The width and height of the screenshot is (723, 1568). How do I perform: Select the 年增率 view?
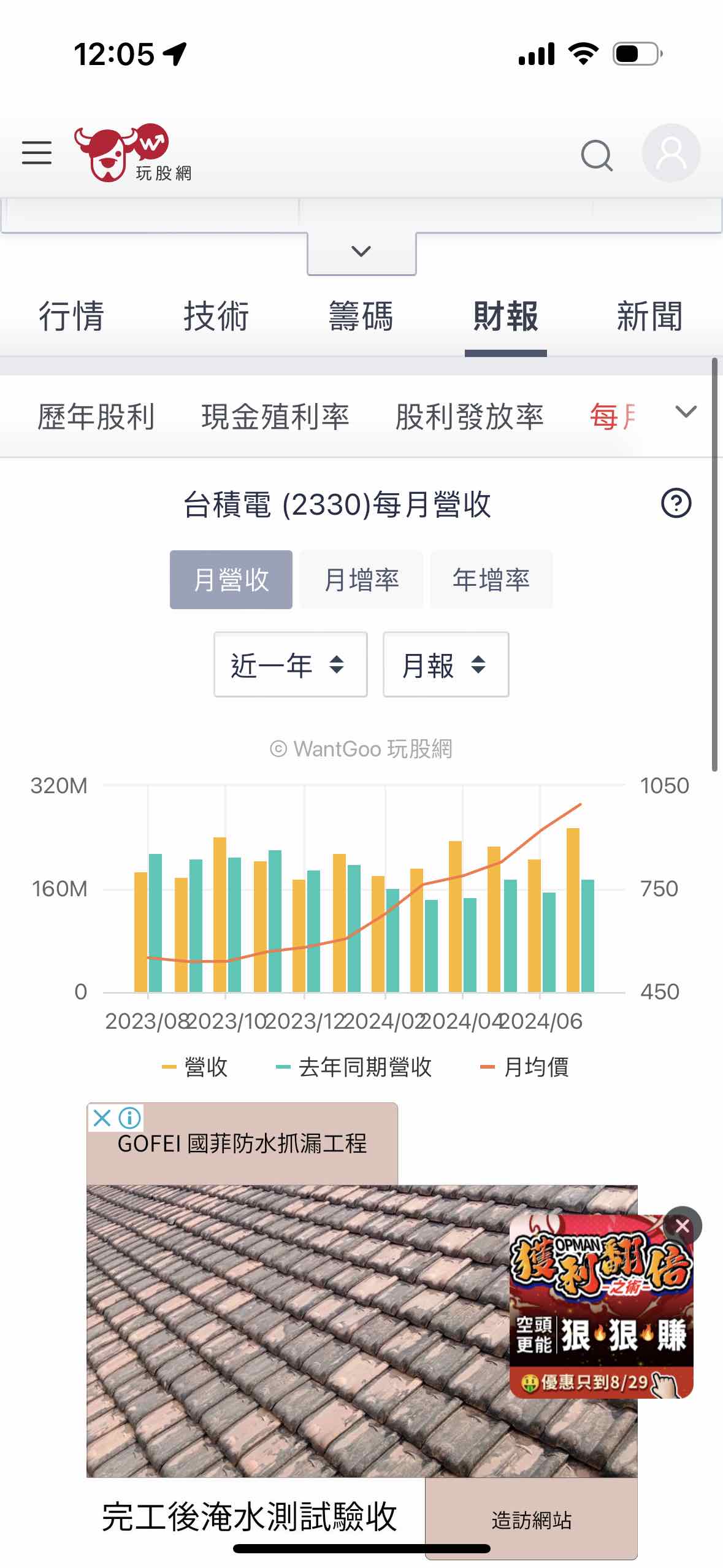(491, 580)
